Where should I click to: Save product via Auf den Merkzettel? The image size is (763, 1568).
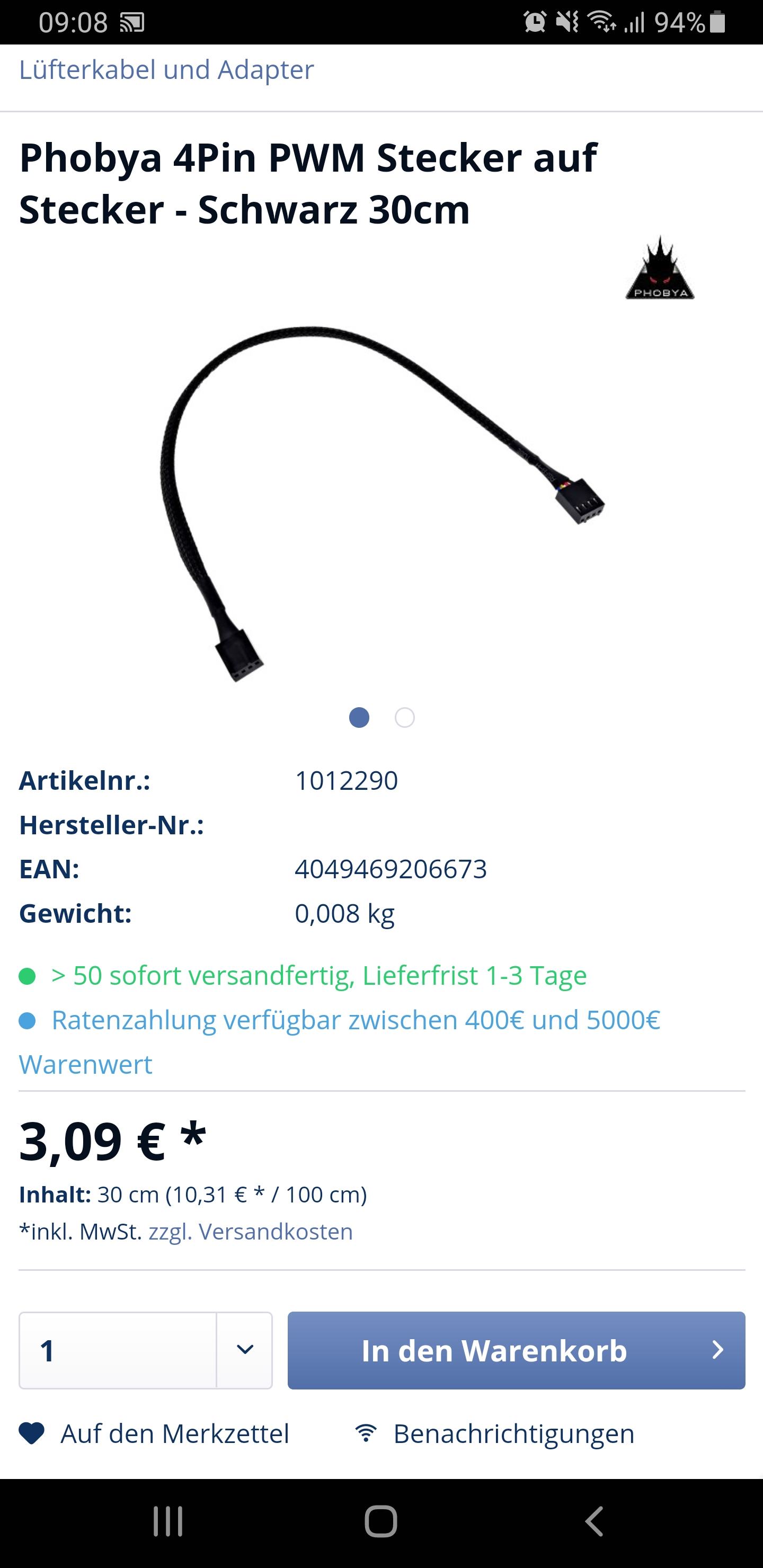tap(154, 1433)
